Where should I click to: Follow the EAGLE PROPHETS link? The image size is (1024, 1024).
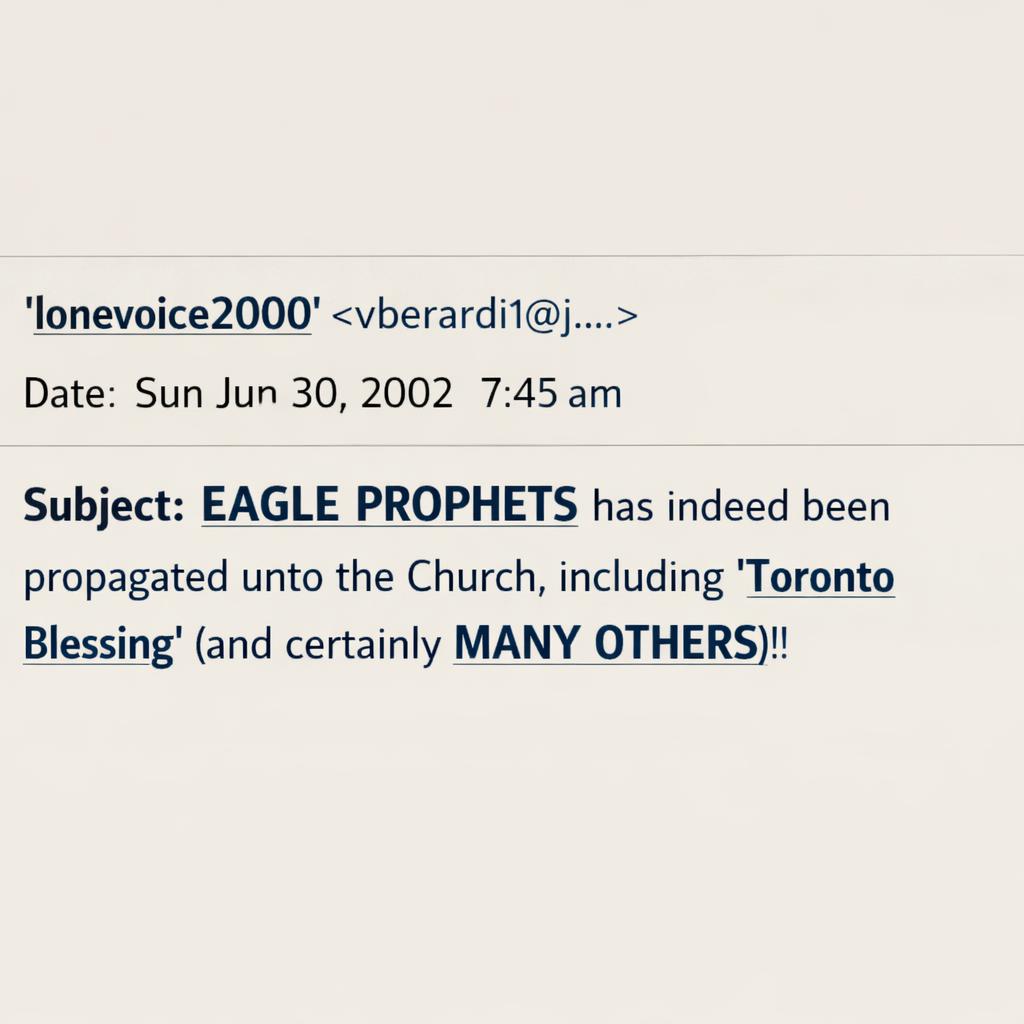tap(389, 506)
